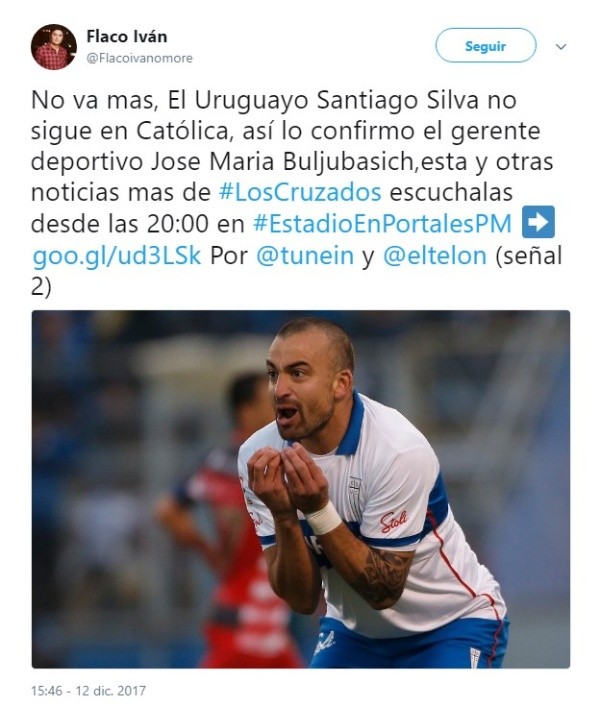Open Flaco Iván's profile picture
Image resolution: width=600 pixels, height=706 pixels.
[x=53, y=47]
